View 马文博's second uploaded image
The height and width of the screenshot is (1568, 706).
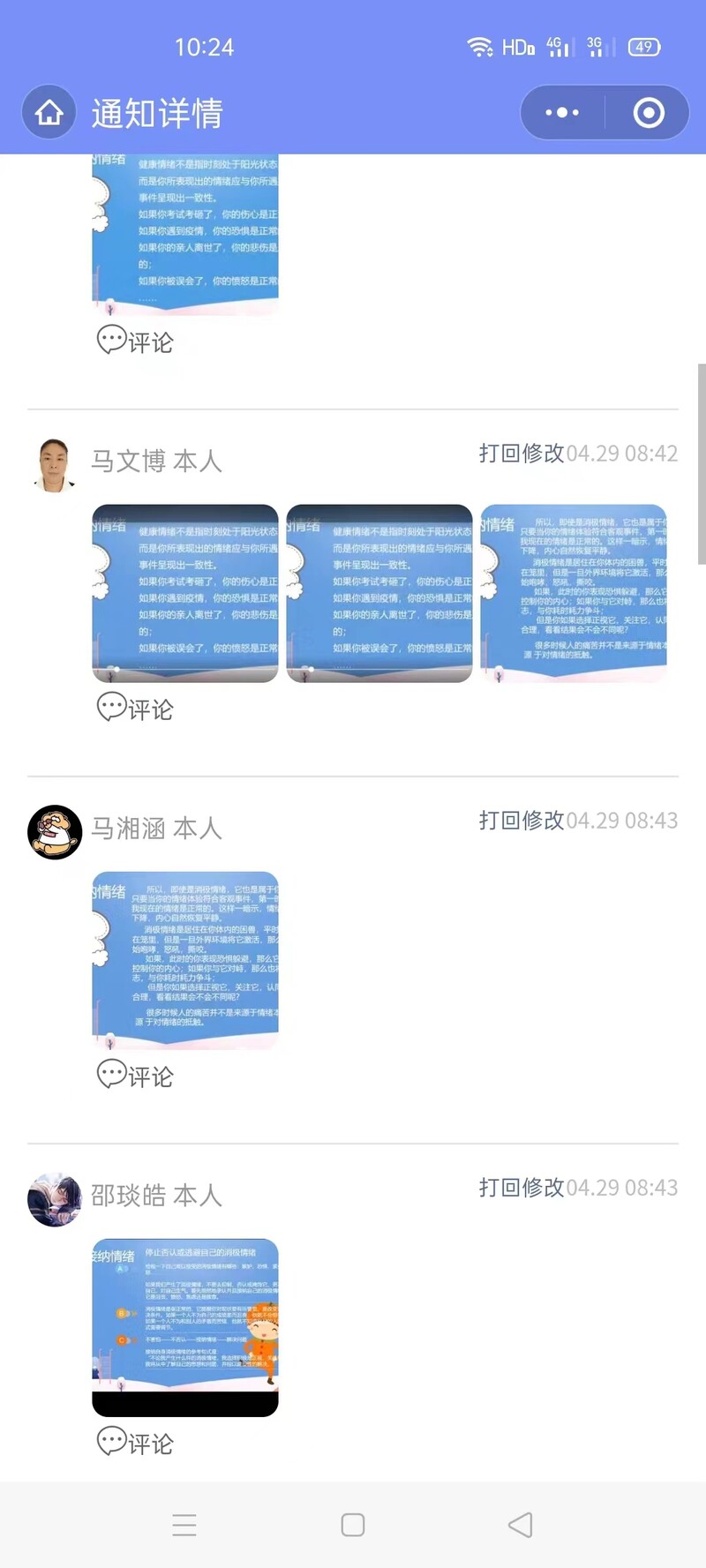click(x=379, y=593)
